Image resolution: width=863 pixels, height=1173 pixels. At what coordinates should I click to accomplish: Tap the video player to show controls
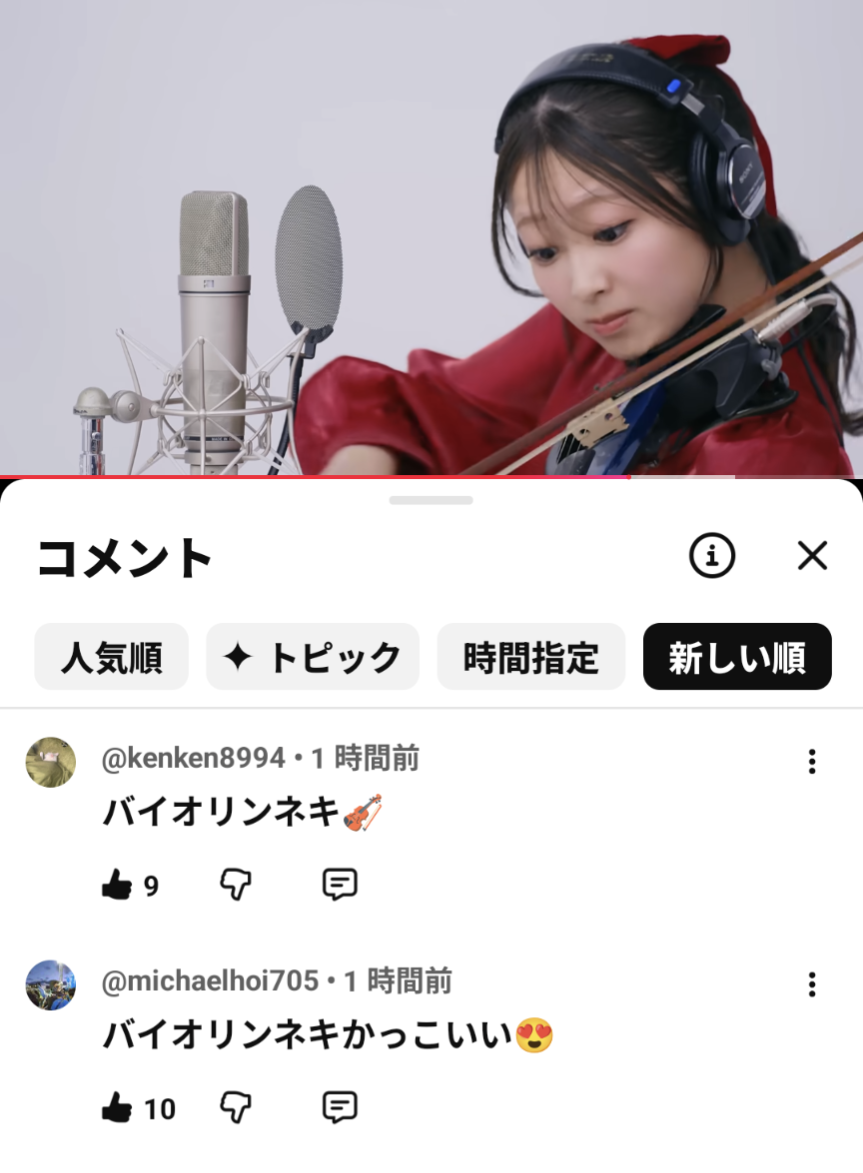[x=431, y=237]
